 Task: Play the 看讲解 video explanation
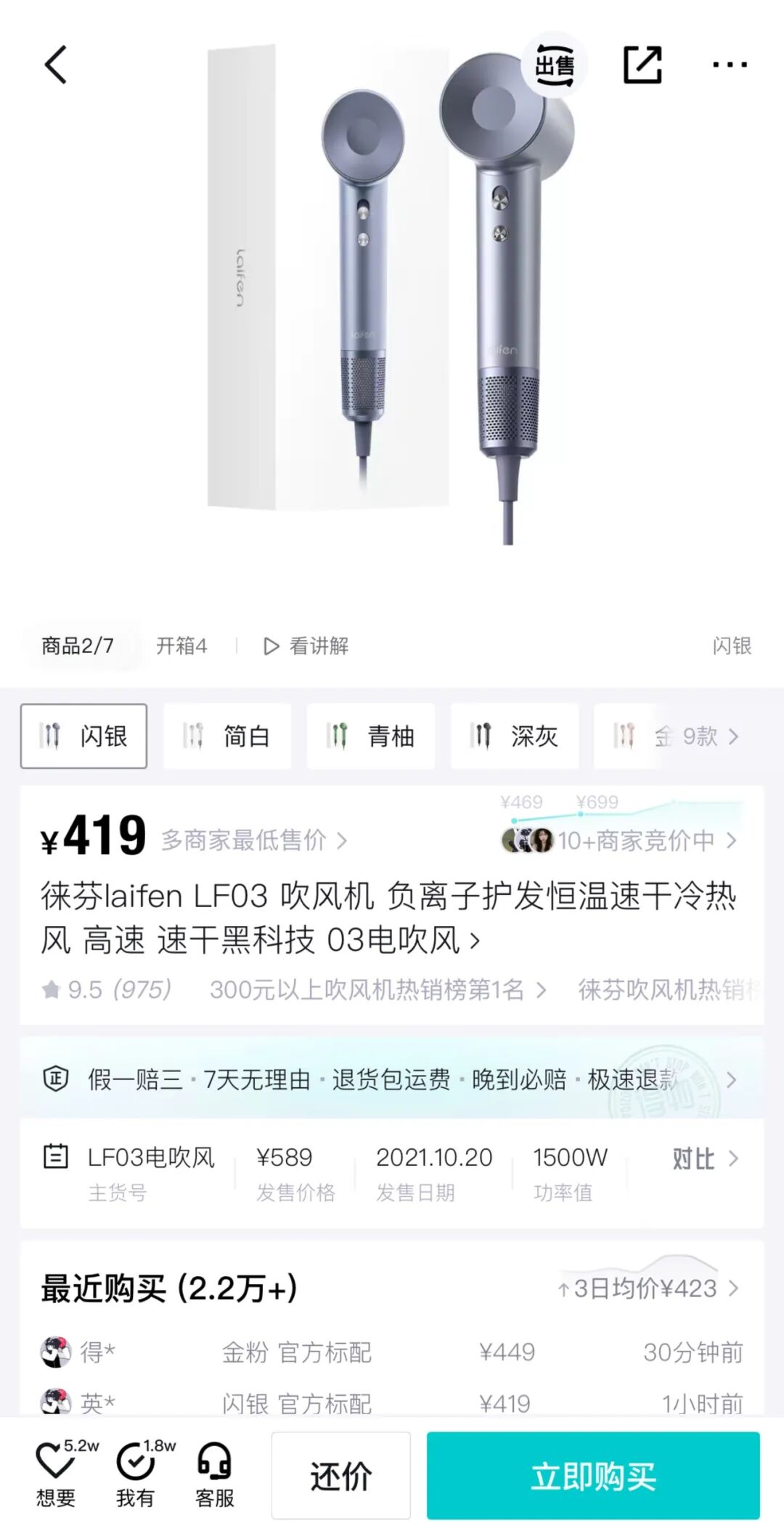(x=306, y=646)
